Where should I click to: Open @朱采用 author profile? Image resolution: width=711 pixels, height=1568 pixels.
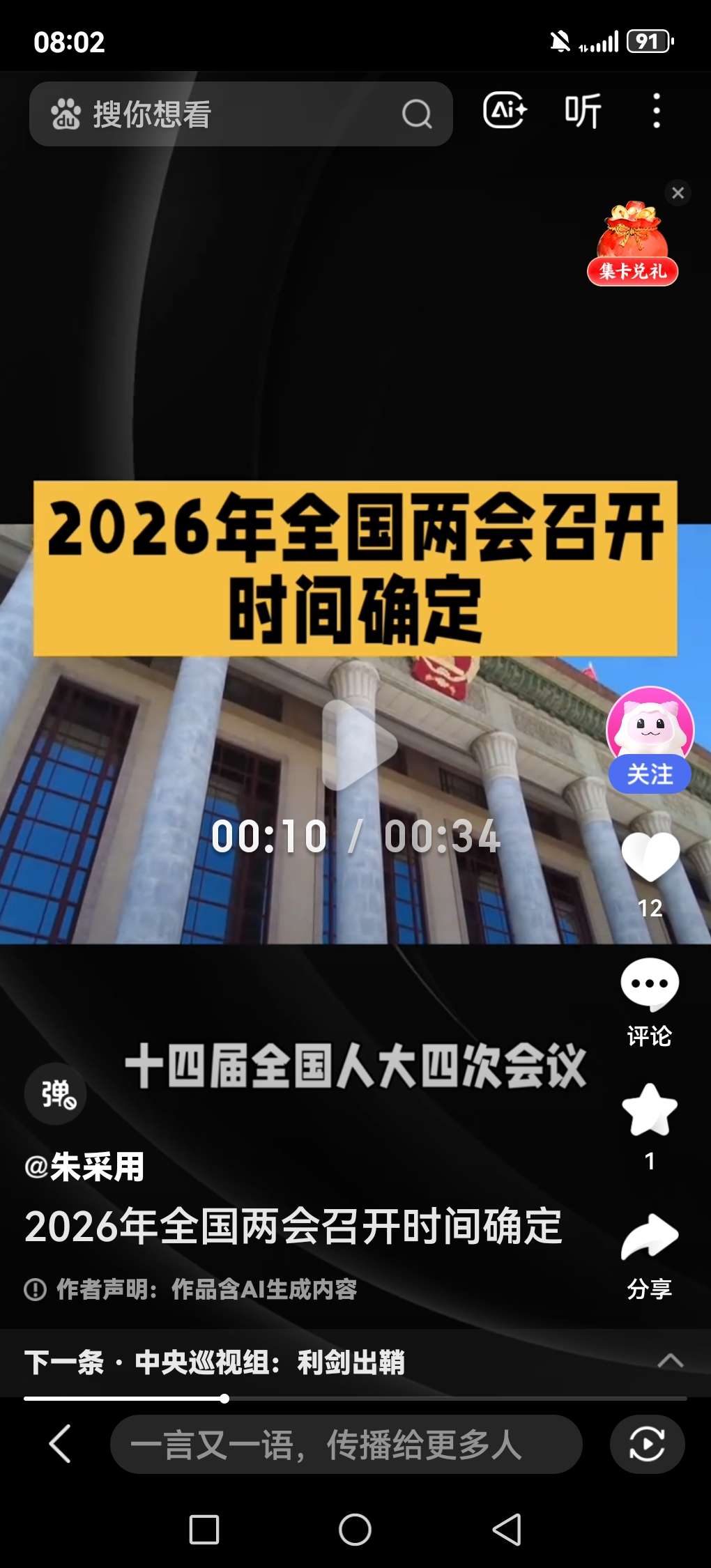85,1167
